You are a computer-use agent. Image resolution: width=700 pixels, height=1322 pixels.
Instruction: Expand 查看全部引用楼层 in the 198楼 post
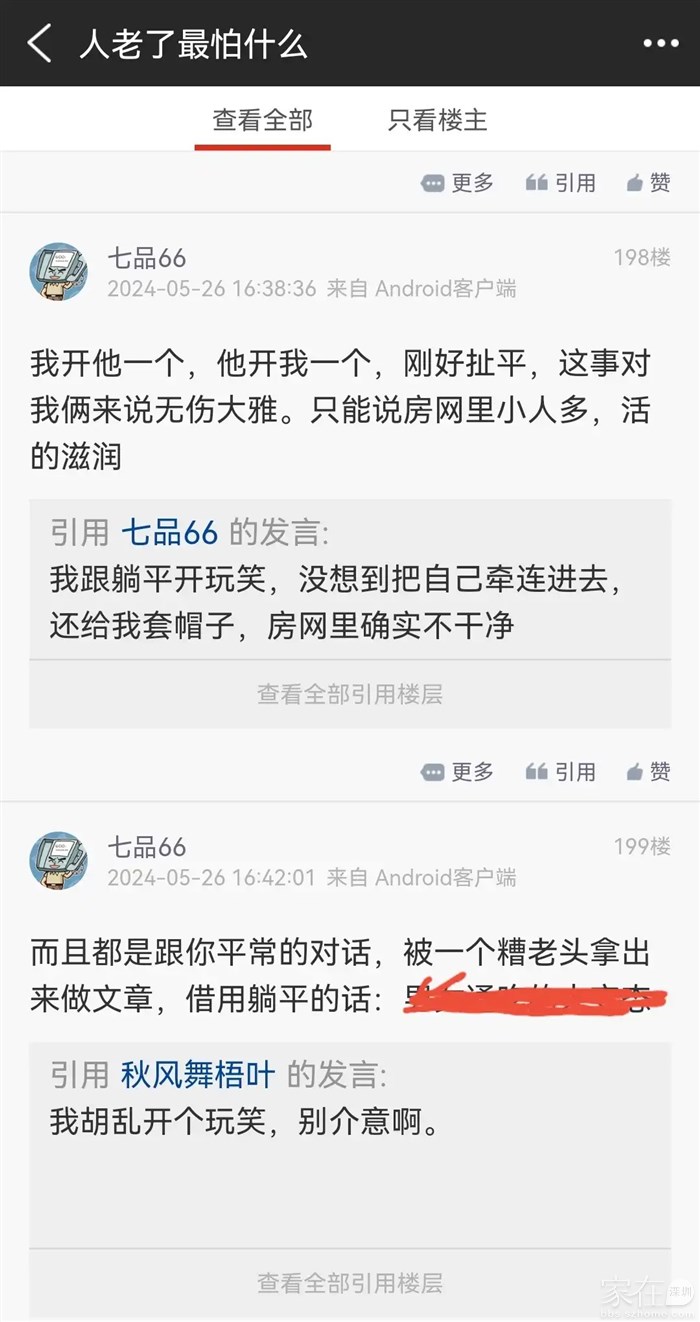point(350,694)
